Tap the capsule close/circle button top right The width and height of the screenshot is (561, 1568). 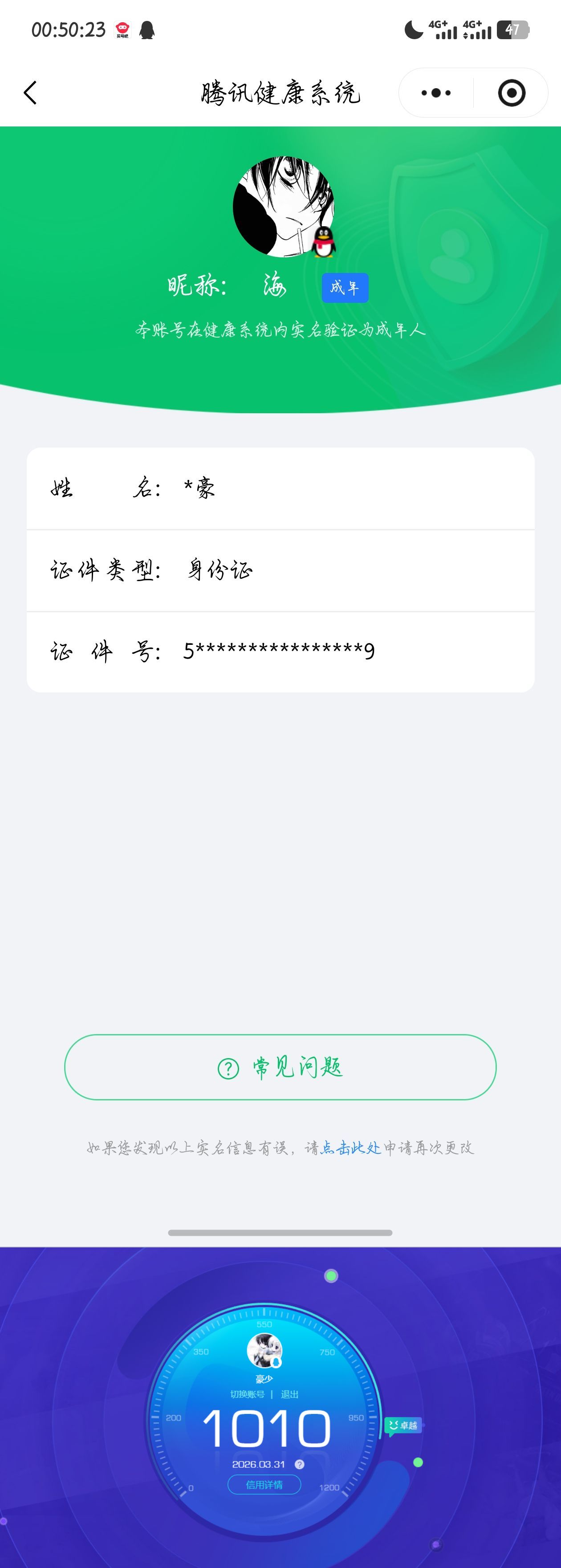(511, 93)
